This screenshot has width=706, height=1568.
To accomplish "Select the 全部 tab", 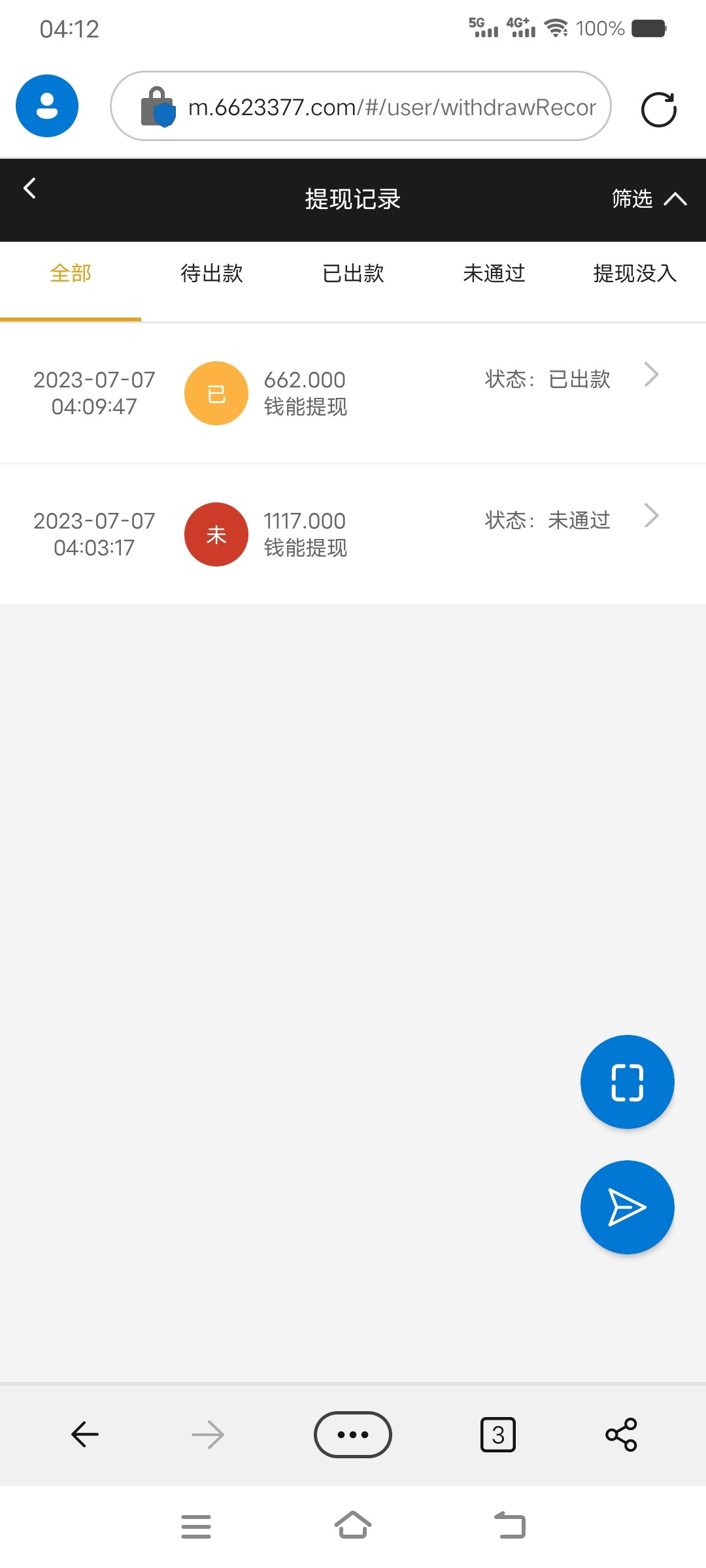I will 71,274.
